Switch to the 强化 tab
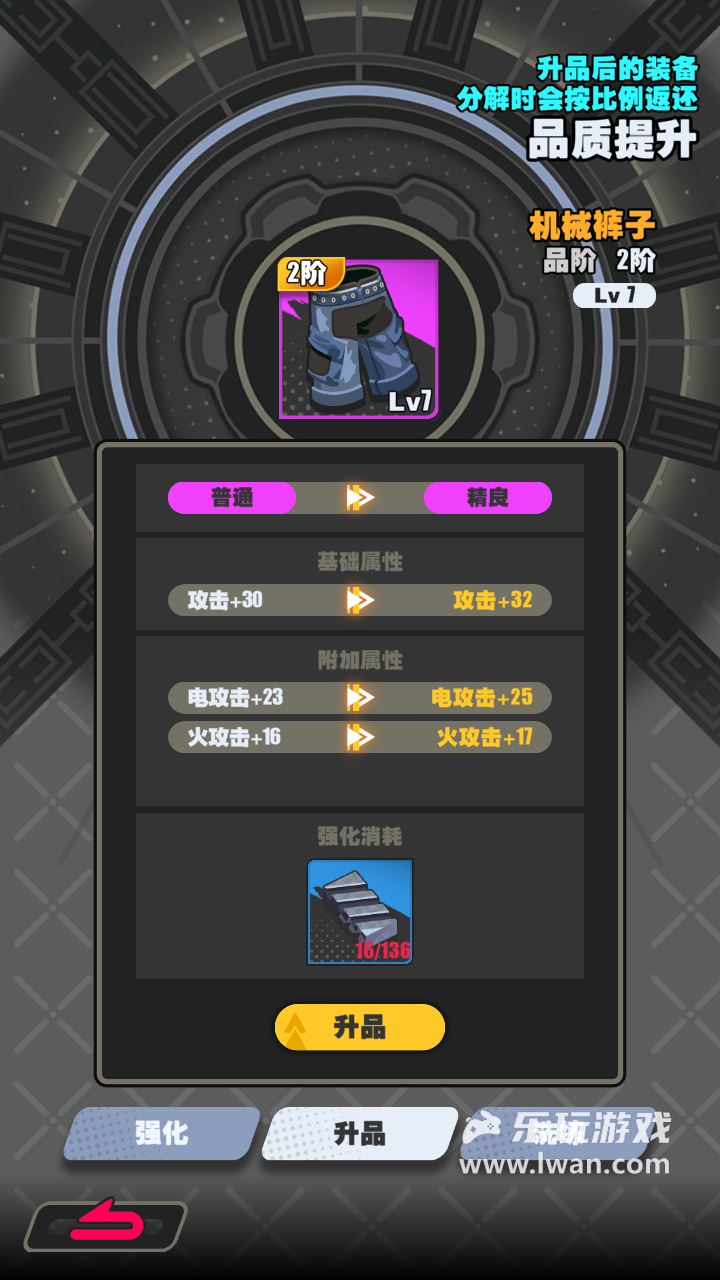Screen dimensions: 720x1280 [x=162, y=1133]
